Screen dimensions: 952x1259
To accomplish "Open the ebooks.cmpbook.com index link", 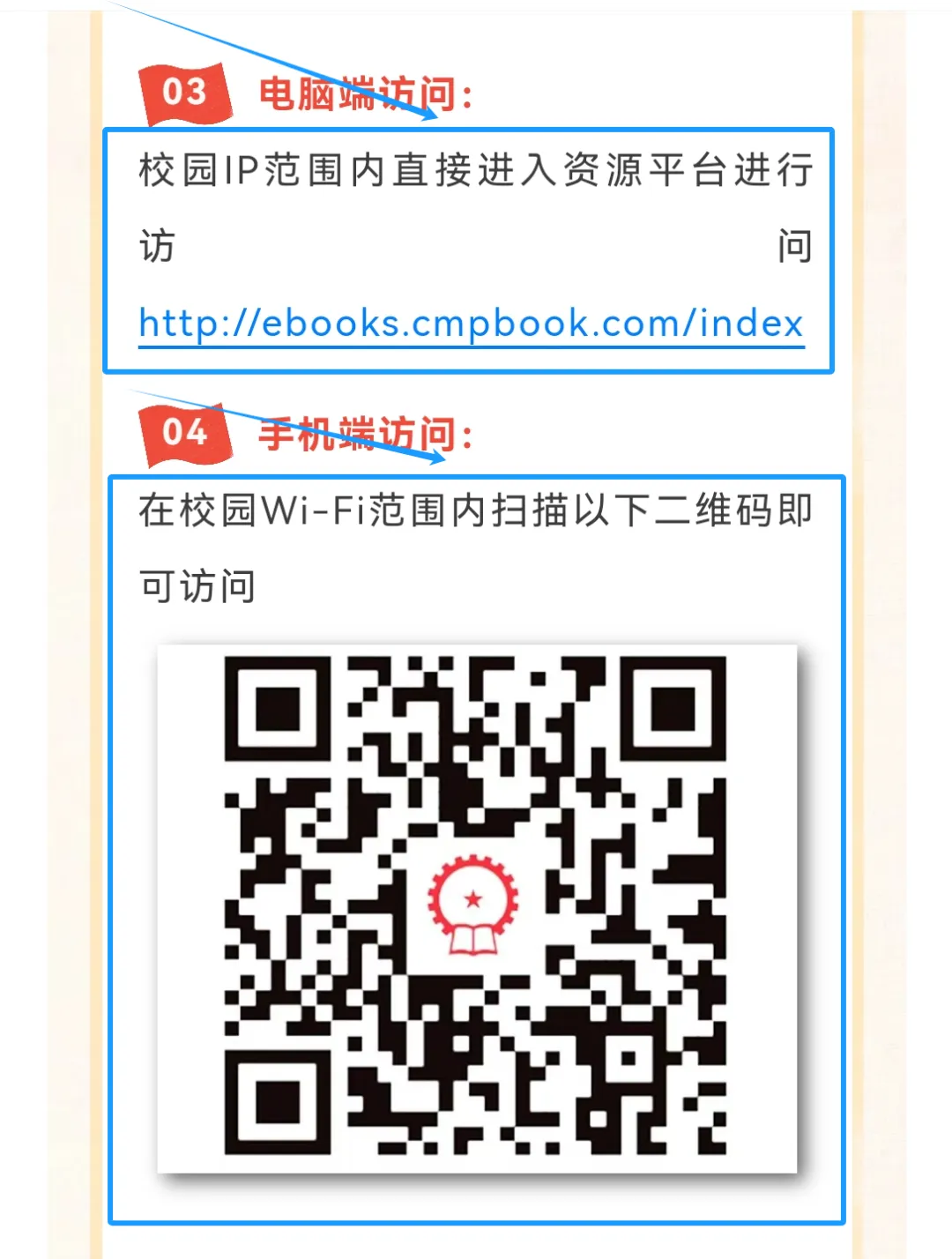I will point(471,324).
